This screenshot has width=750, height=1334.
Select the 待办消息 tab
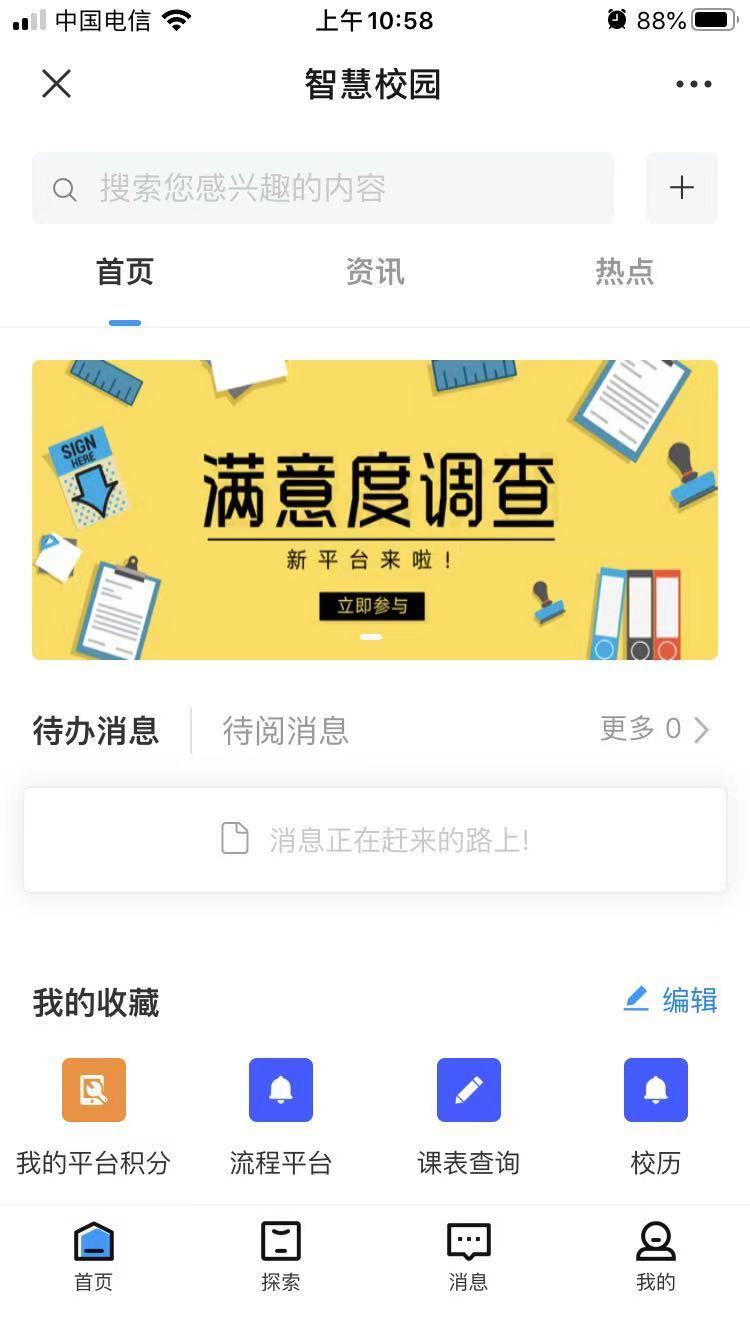(96, 731)
